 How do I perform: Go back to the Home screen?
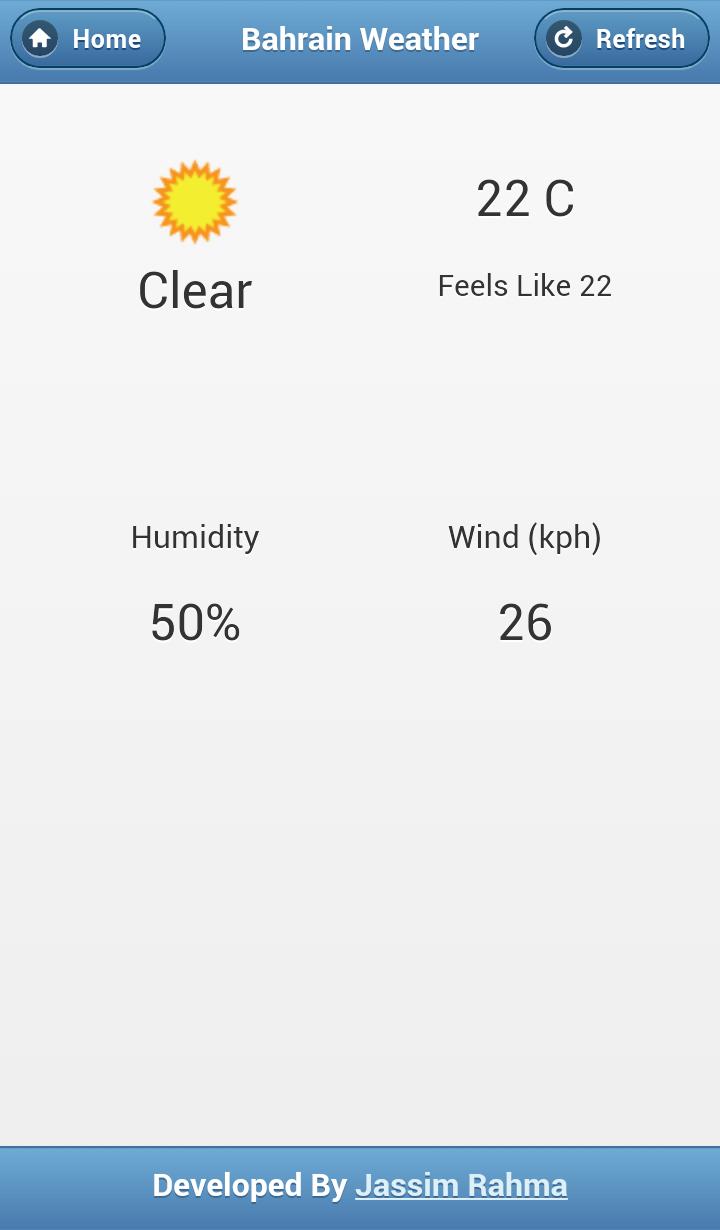point(88,39)
